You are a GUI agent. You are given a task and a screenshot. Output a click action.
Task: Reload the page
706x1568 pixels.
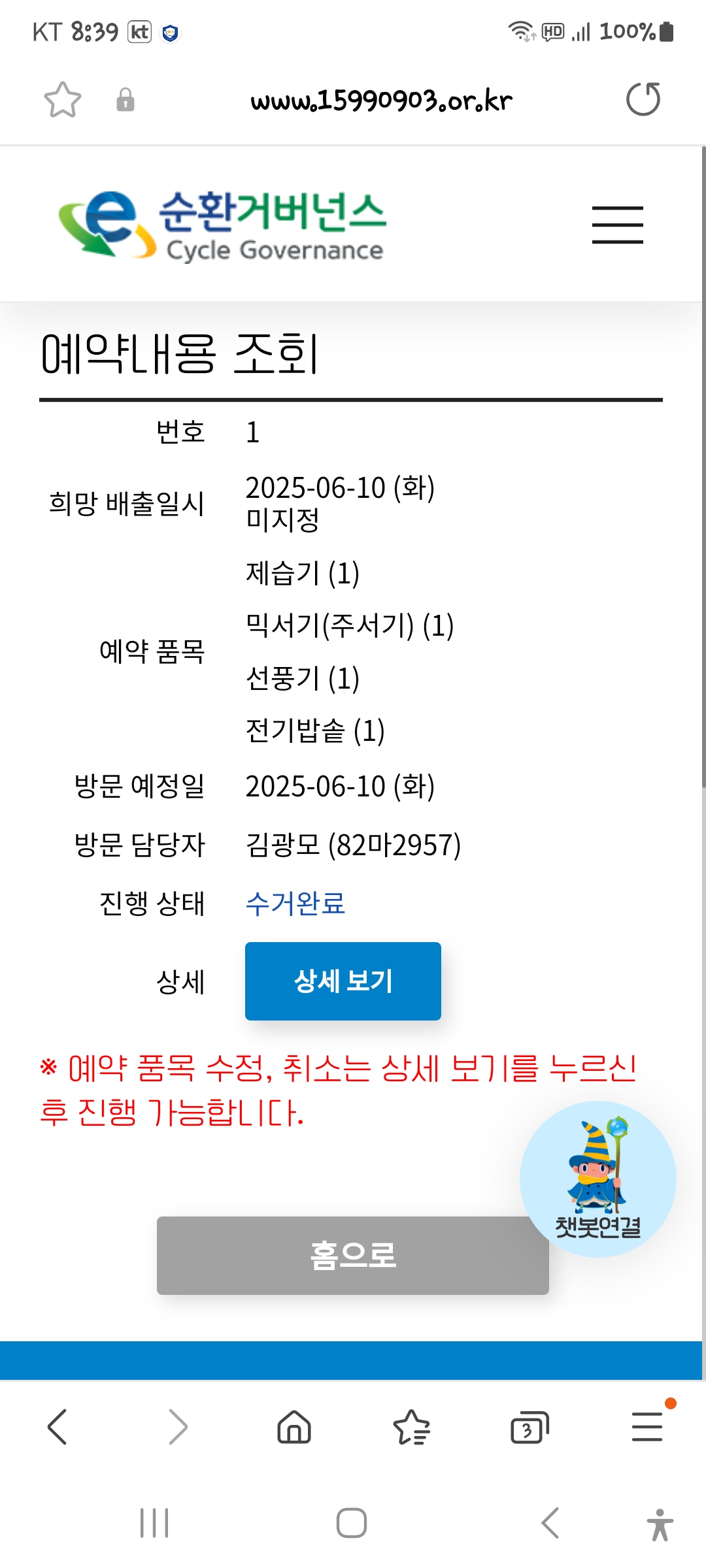[643, 99]
